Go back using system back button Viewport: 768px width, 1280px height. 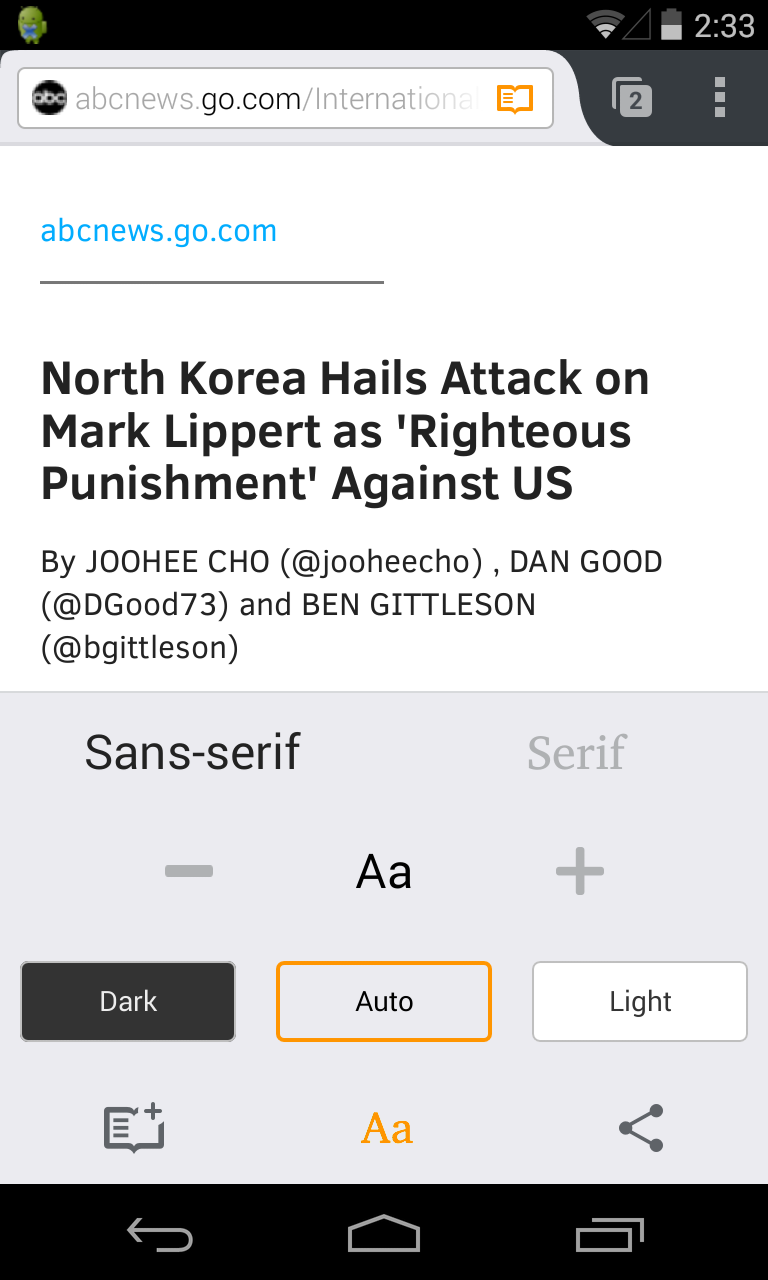pyautogui.click(x=159, y=1235)
